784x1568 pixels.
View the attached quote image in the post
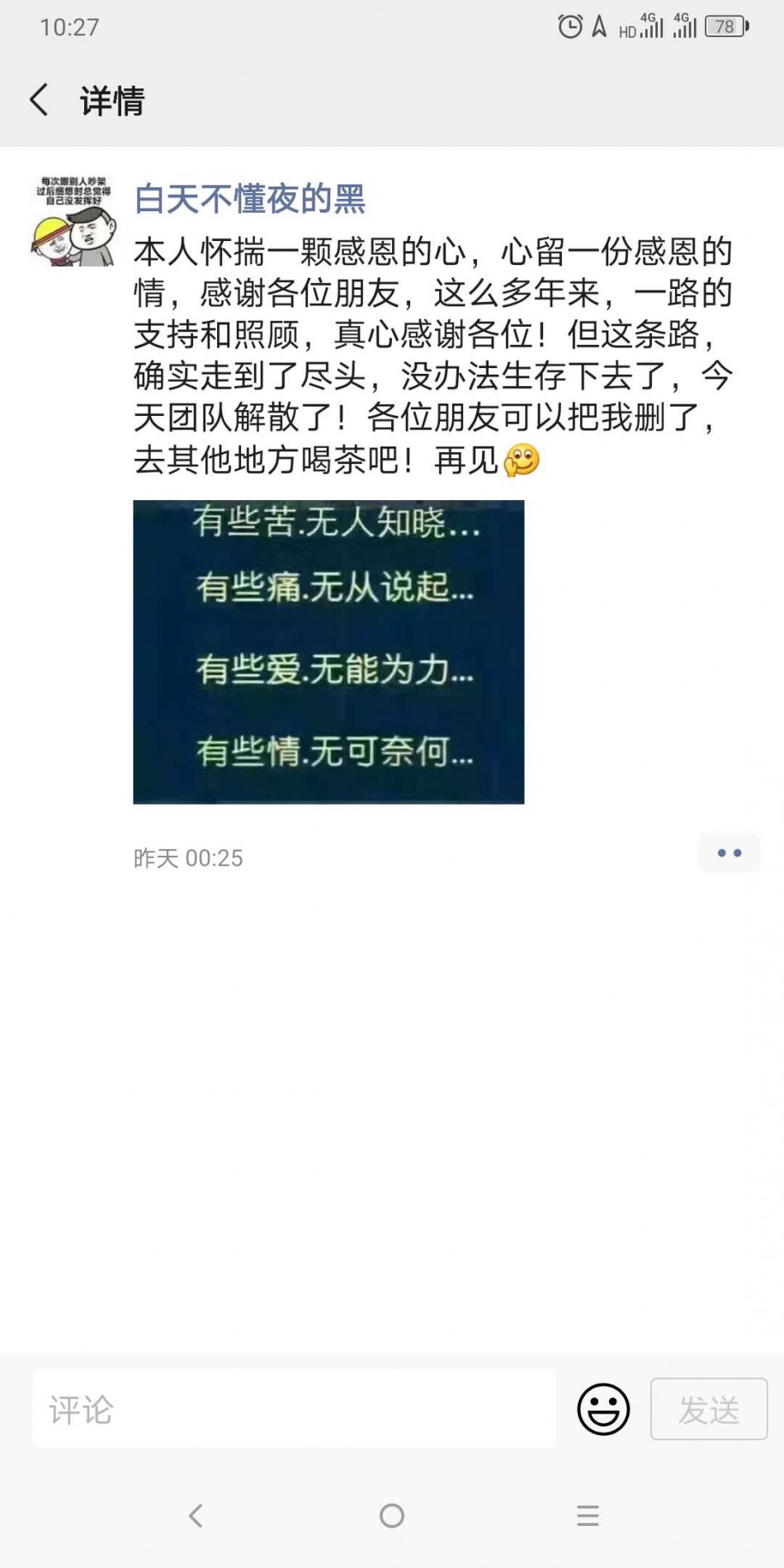point(328,652)
